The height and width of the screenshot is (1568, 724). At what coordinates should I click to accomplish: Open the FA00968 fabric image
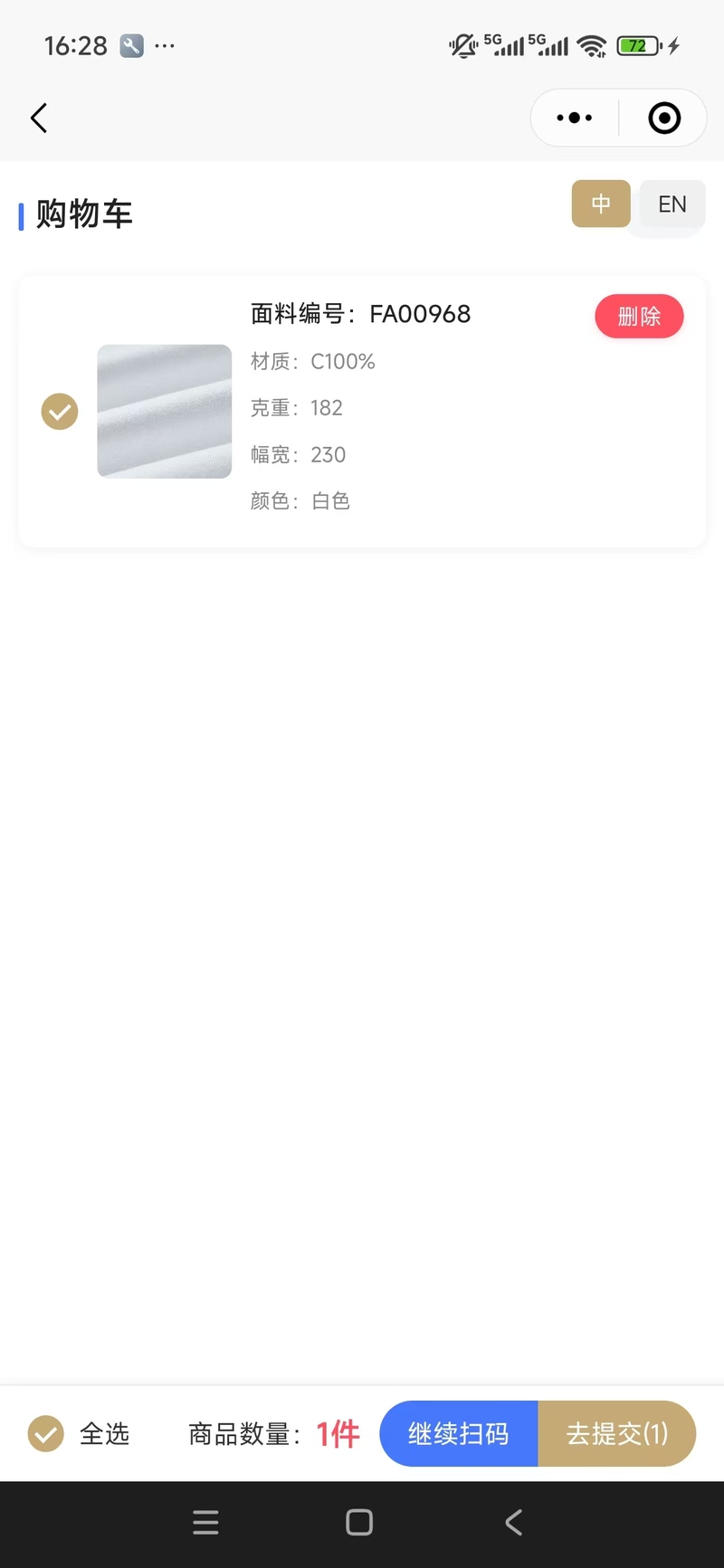(x=165, y=412)
